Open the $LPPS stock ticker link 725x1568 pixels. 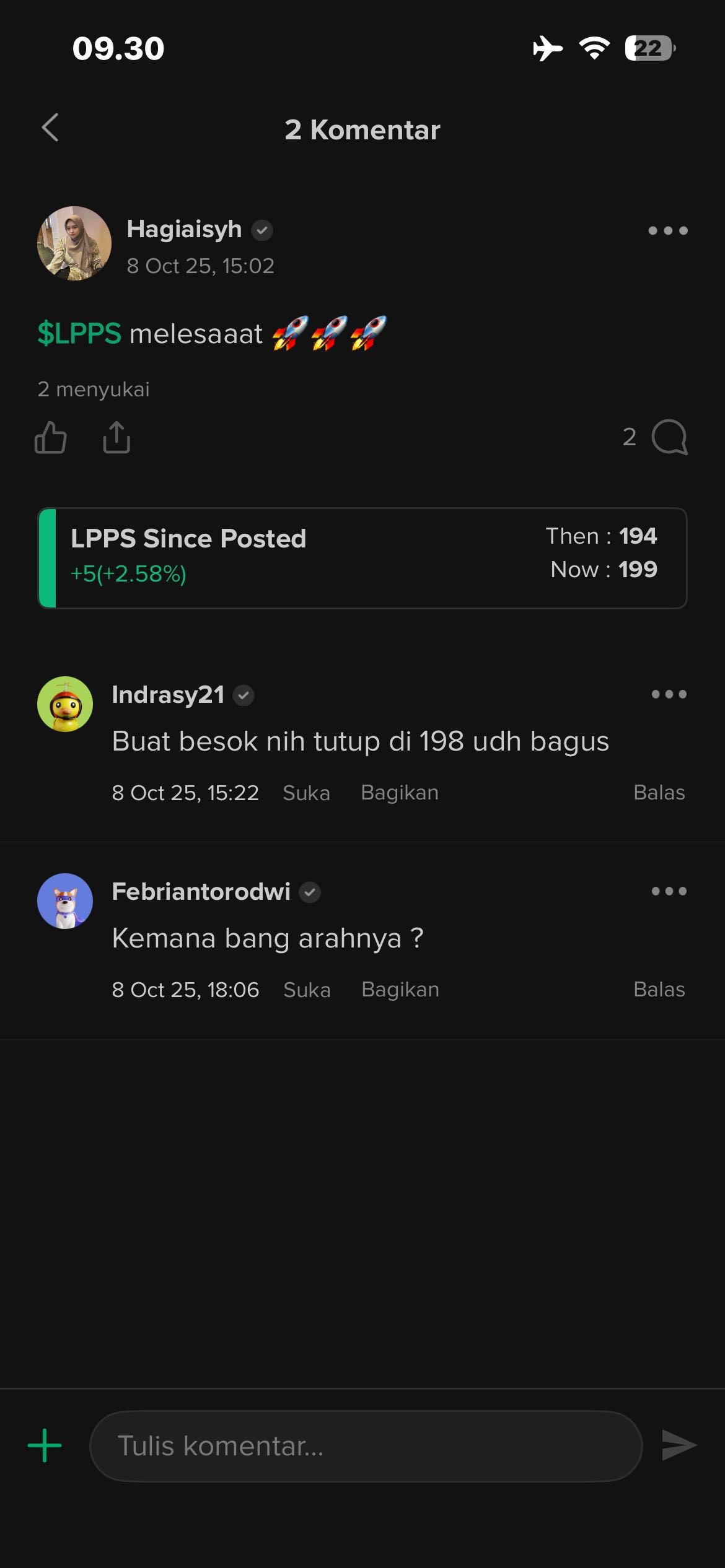click(79, 334)
